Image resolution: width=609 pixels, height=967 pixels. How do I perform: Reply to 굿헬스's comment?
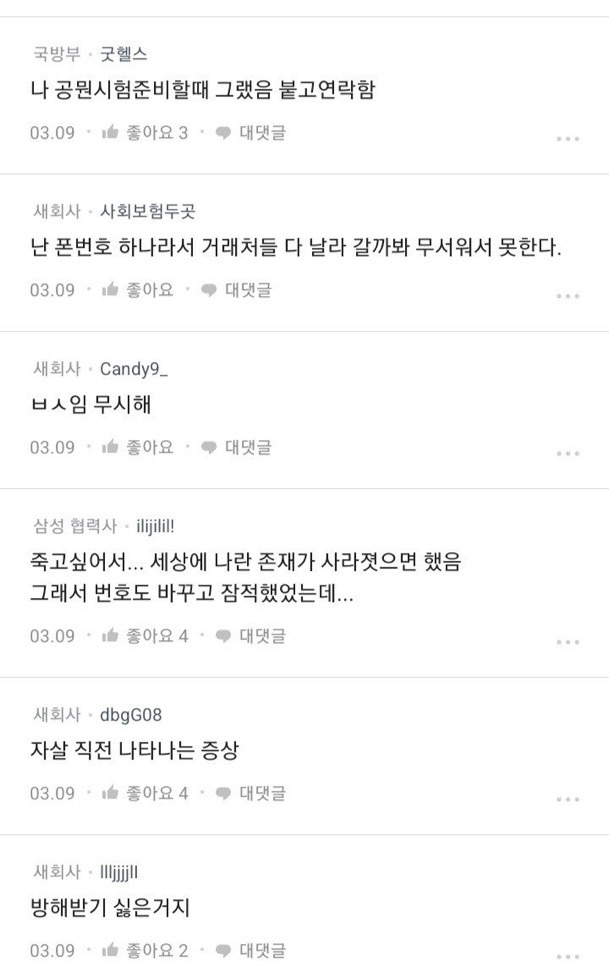tap(251, 132)
